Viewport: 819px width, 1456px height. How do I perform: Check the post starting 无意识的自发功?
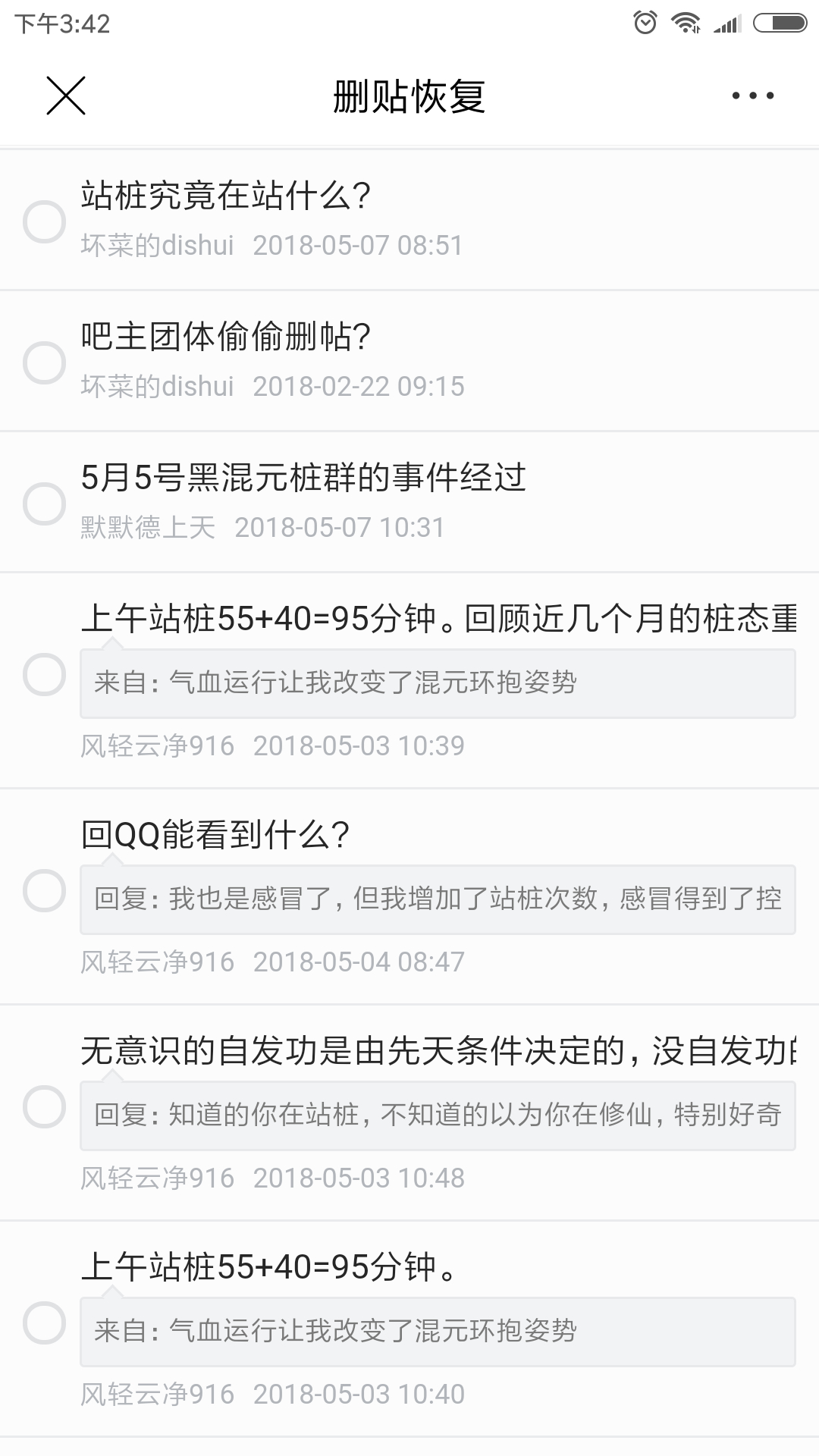(44, 1106)
